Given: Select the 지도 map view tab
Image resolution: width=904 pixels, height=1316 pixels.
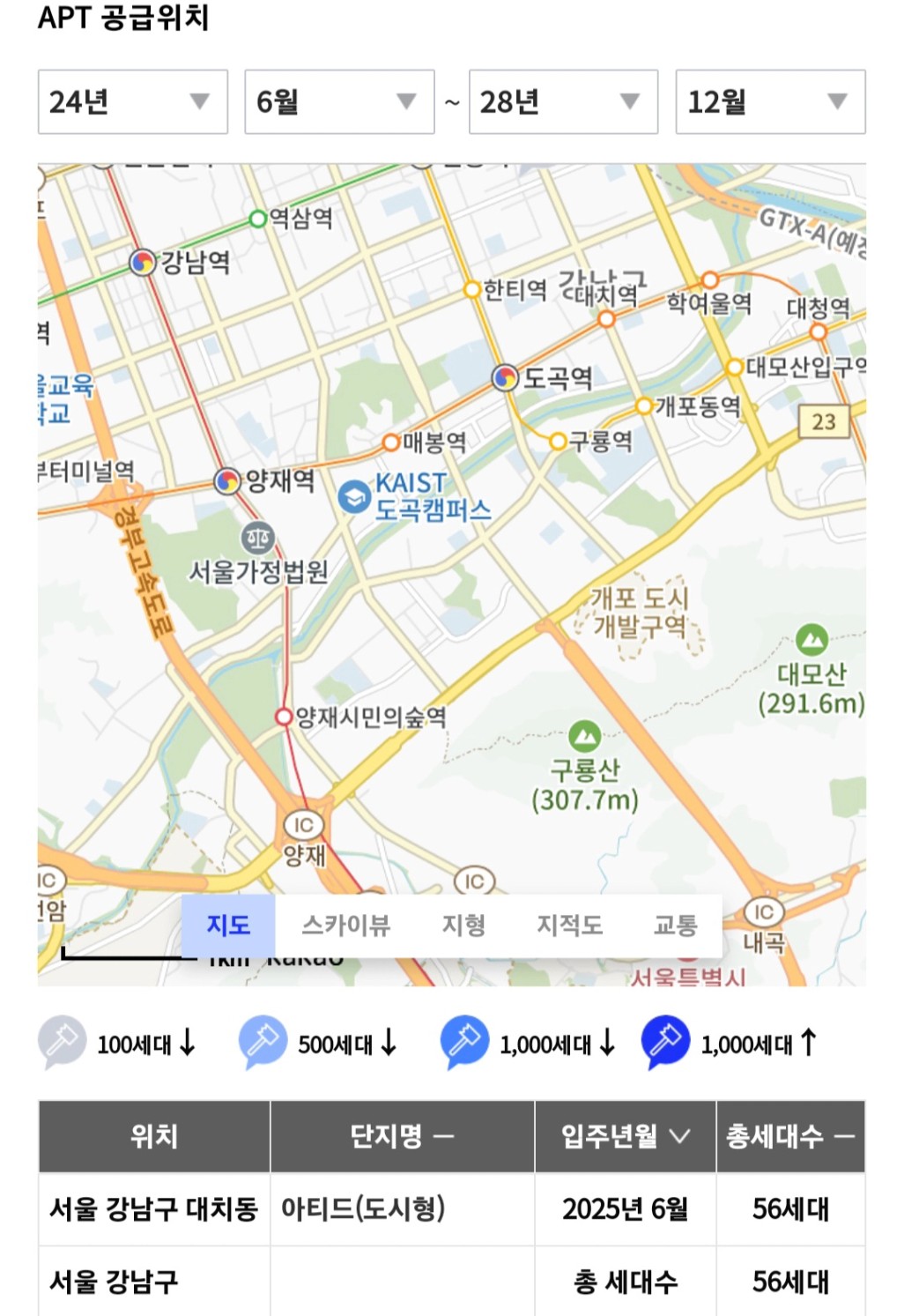Looking at the screenshot, I should [x=228, y=926].
